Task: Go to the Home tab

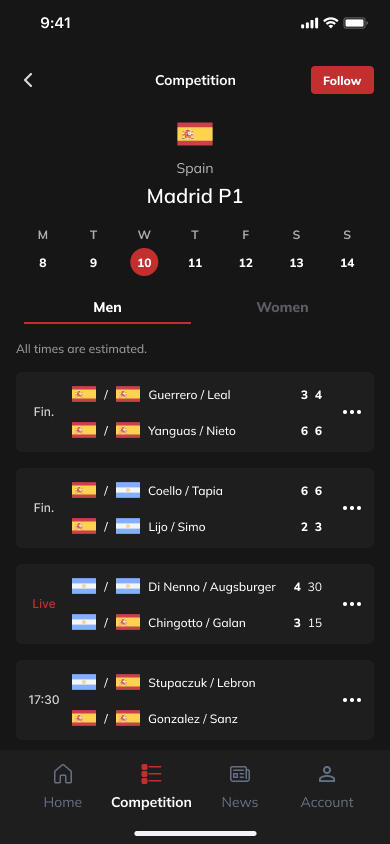Action: [x=63, y=786]
